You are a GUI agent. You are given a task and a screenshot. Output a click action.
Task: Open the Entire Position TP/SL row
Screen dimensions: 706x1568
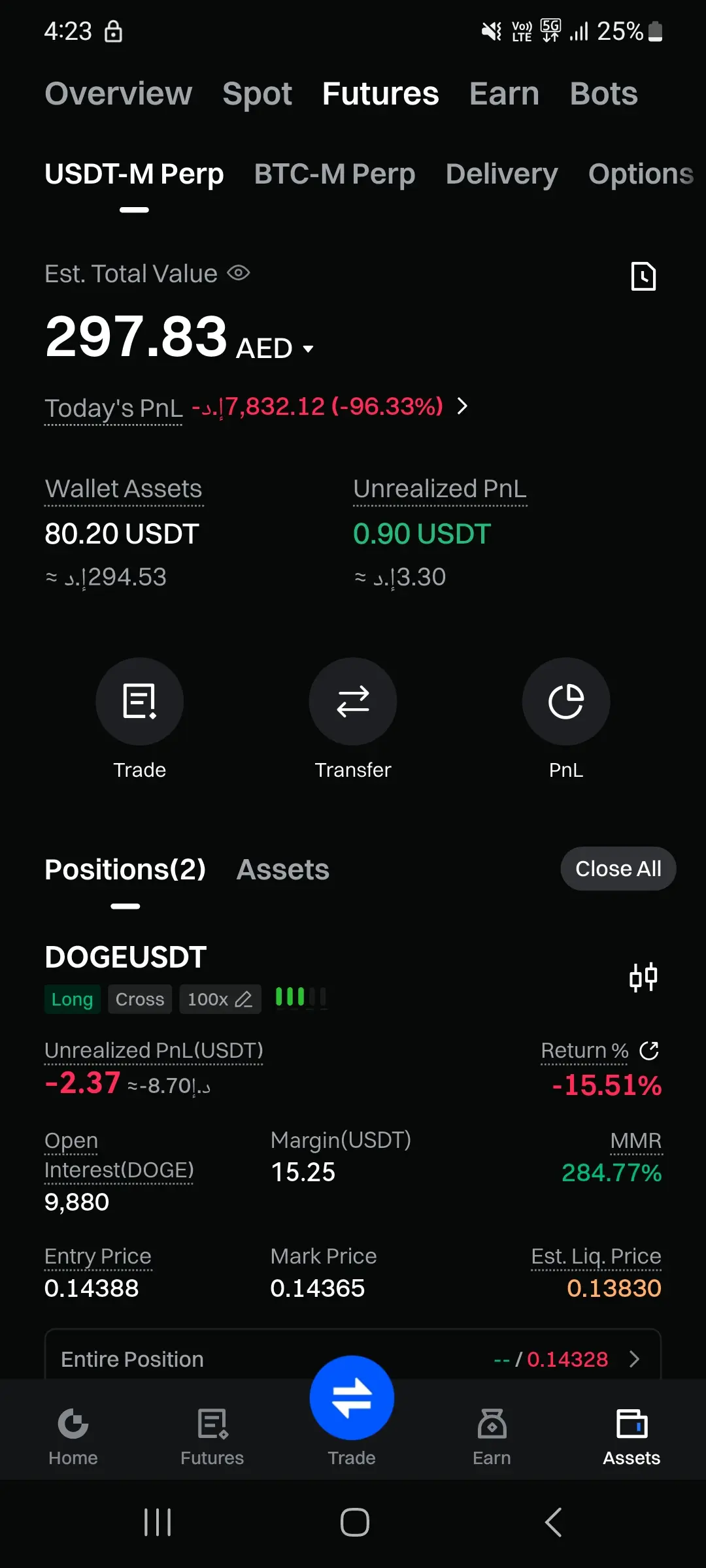coord(353,1359)
